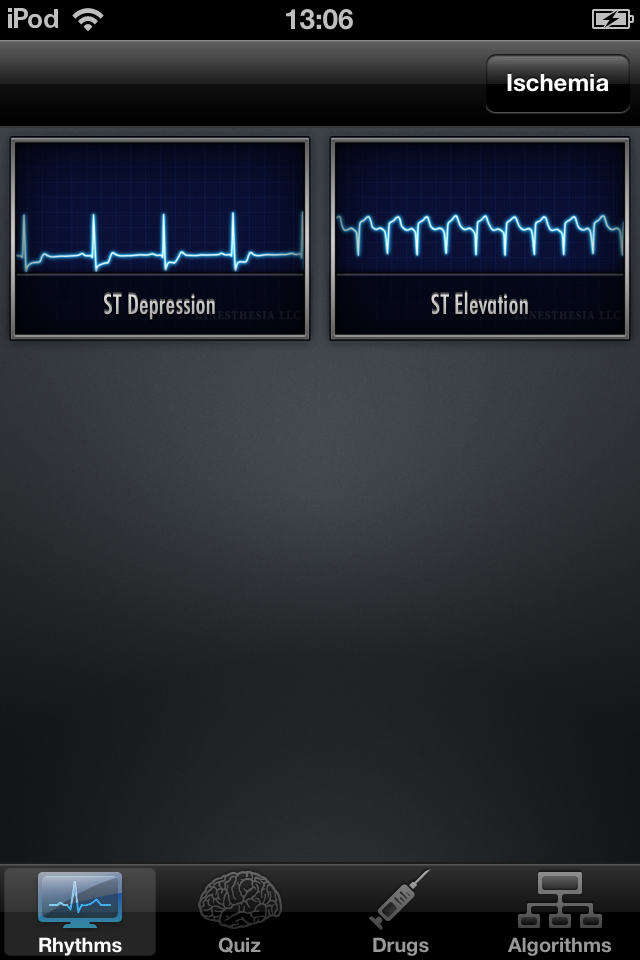
Task: Switch to the Quiz tab
Action: tap(239, 912)
